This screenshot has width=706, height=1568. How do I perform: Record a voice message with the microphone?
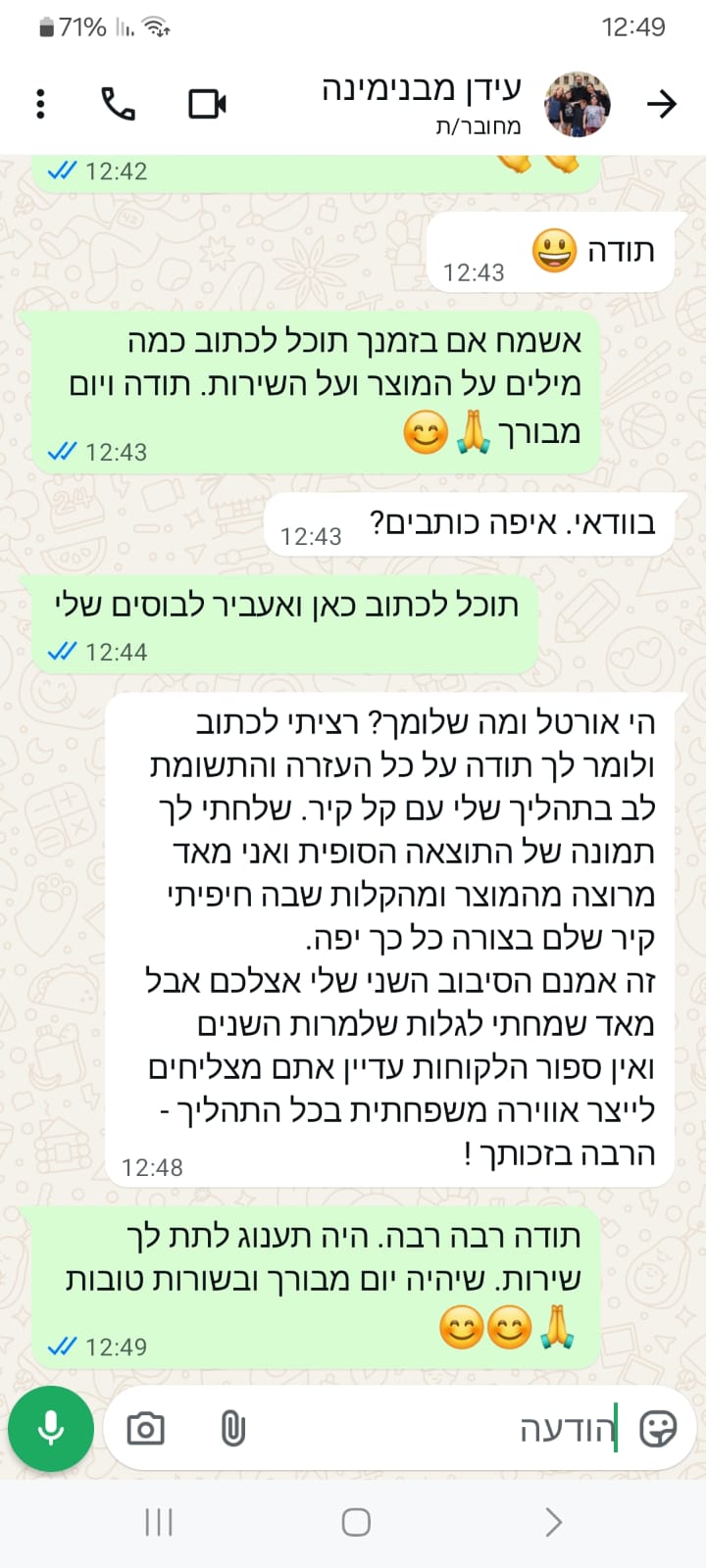51,1429
